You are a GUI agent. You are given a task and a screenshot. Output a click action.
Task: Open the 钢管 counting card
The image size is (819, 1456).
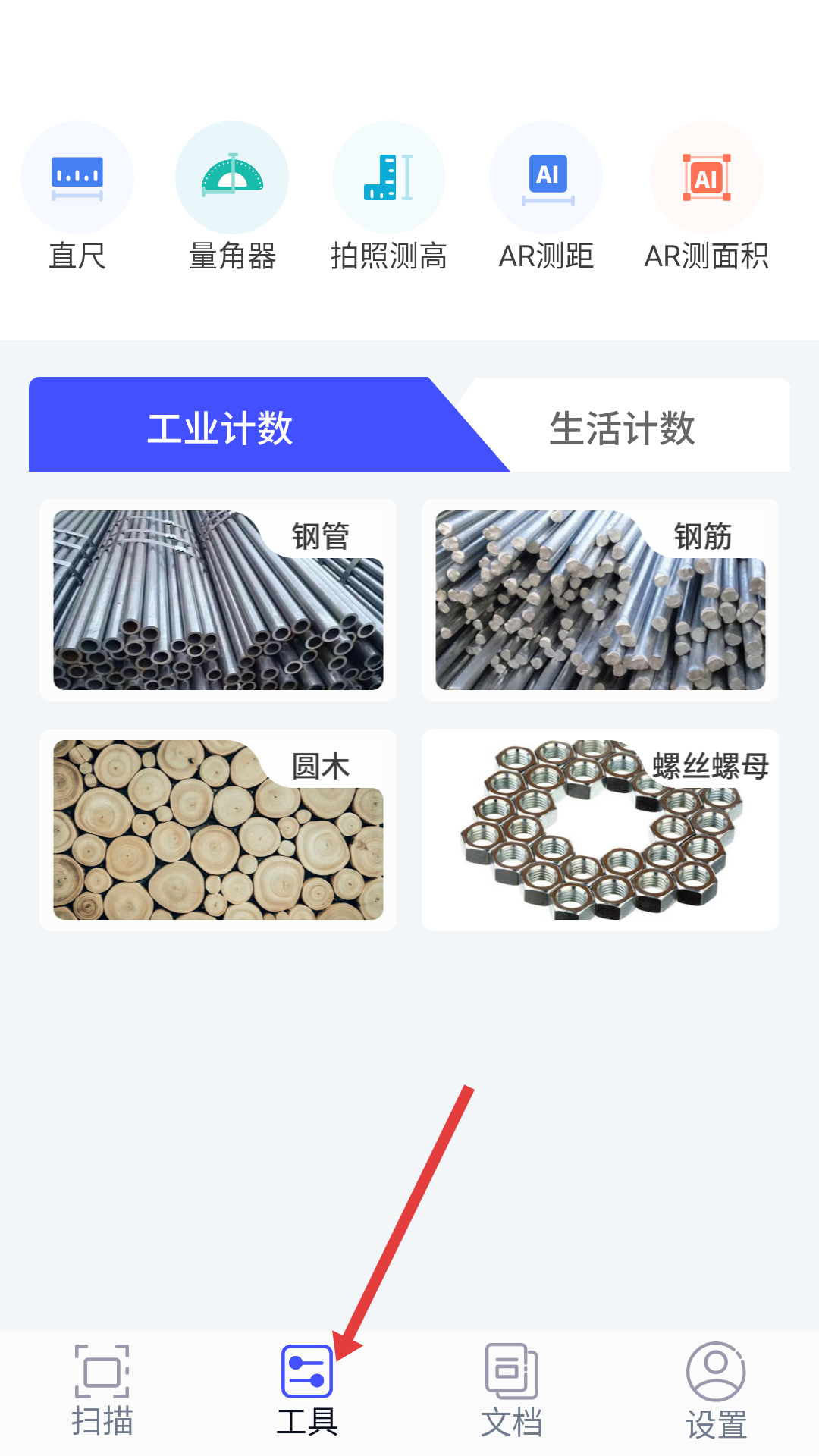(218, 600)
